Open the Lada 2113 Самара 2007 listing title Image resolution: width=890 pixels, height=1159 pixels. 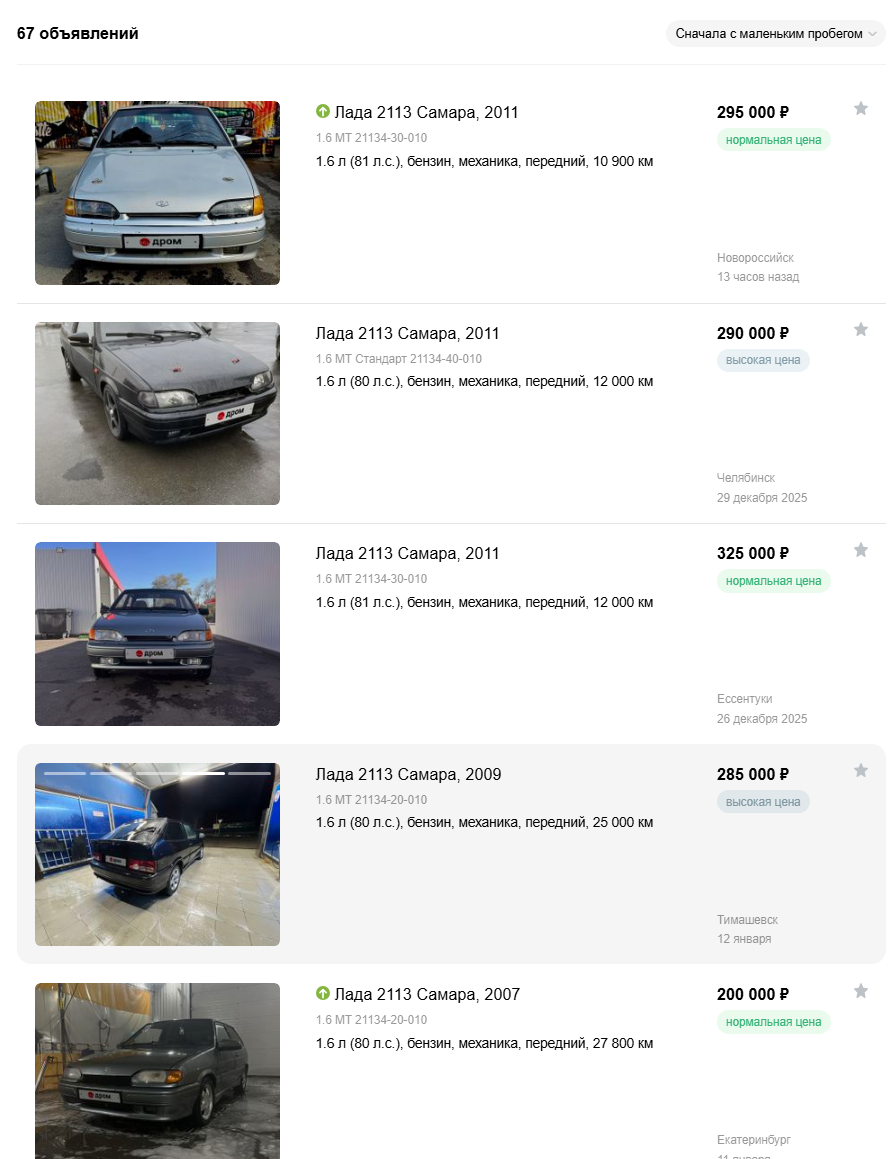(x=427, y=995)
